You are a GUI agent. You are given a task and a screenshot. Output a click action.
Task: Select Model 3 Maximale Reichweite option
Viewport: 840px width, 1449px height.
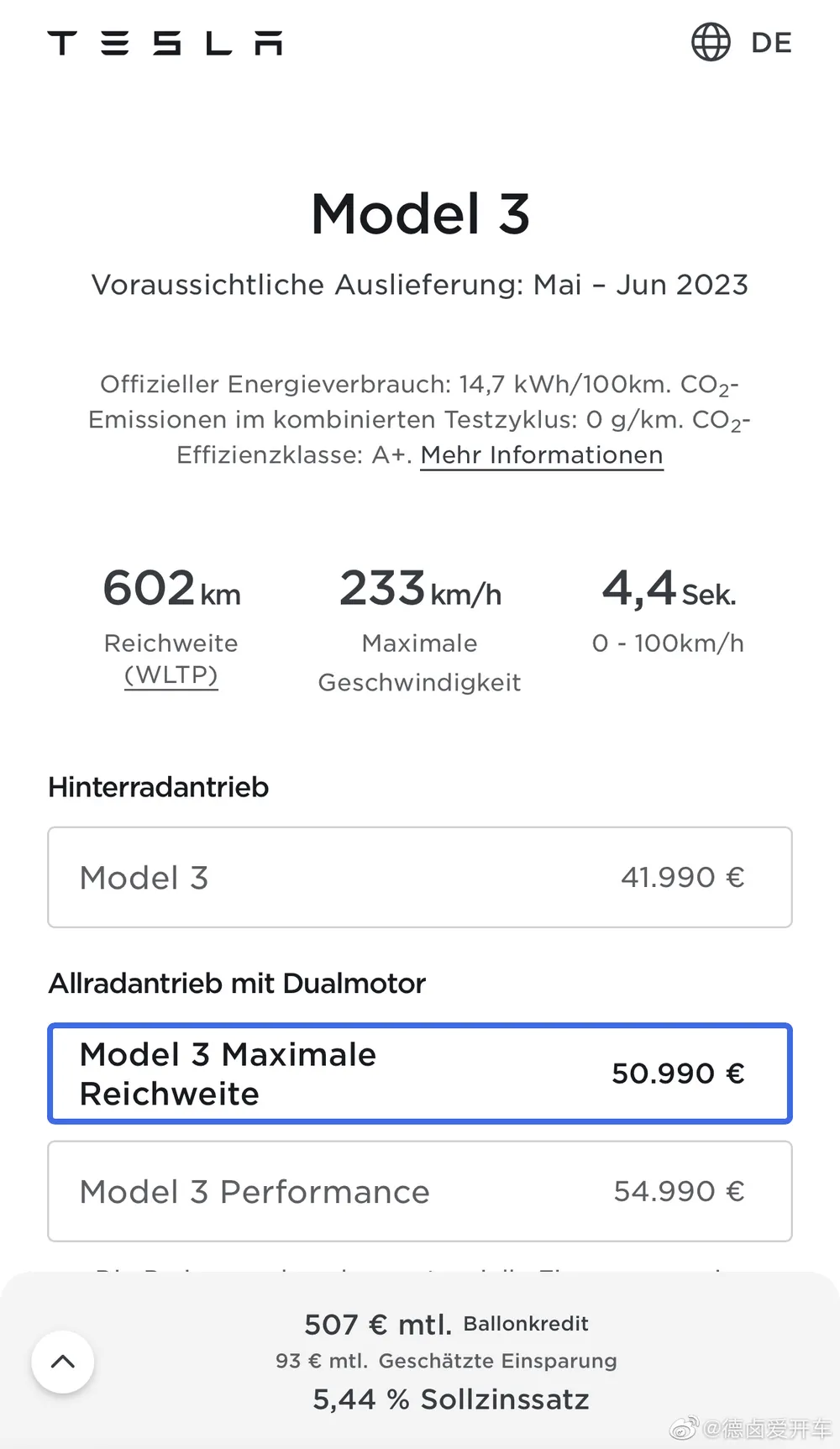click(x=420, y=1074)
